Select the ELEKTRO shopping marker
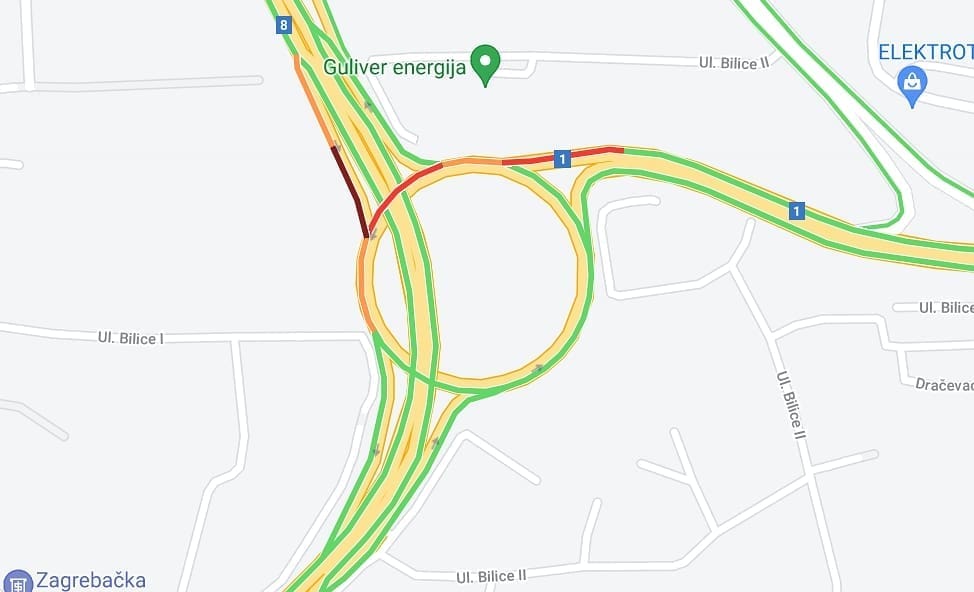This screenshot has width=974, height=592. 912,84
